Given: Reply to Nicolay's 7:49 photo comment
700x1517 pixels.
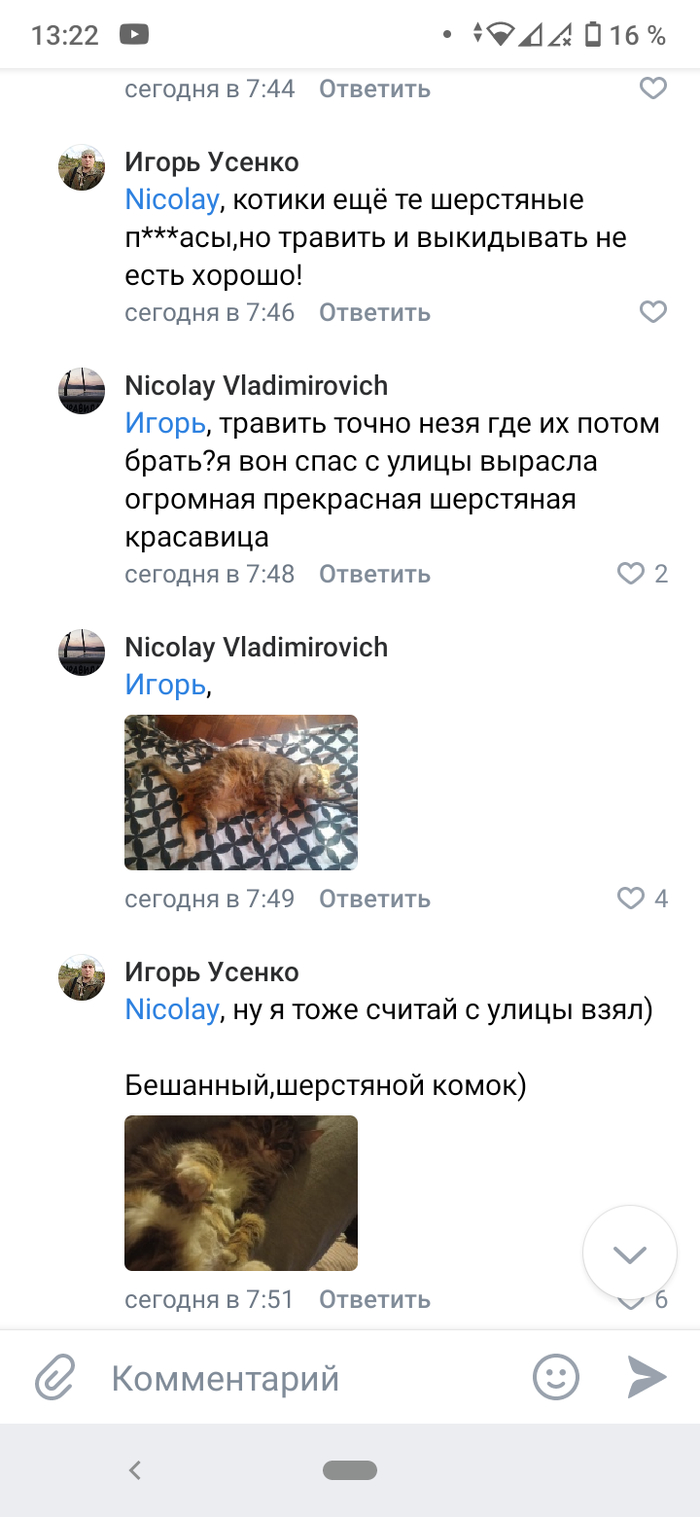Looking at the screenshot, I should pyautogui.click(x=375, y=899).
